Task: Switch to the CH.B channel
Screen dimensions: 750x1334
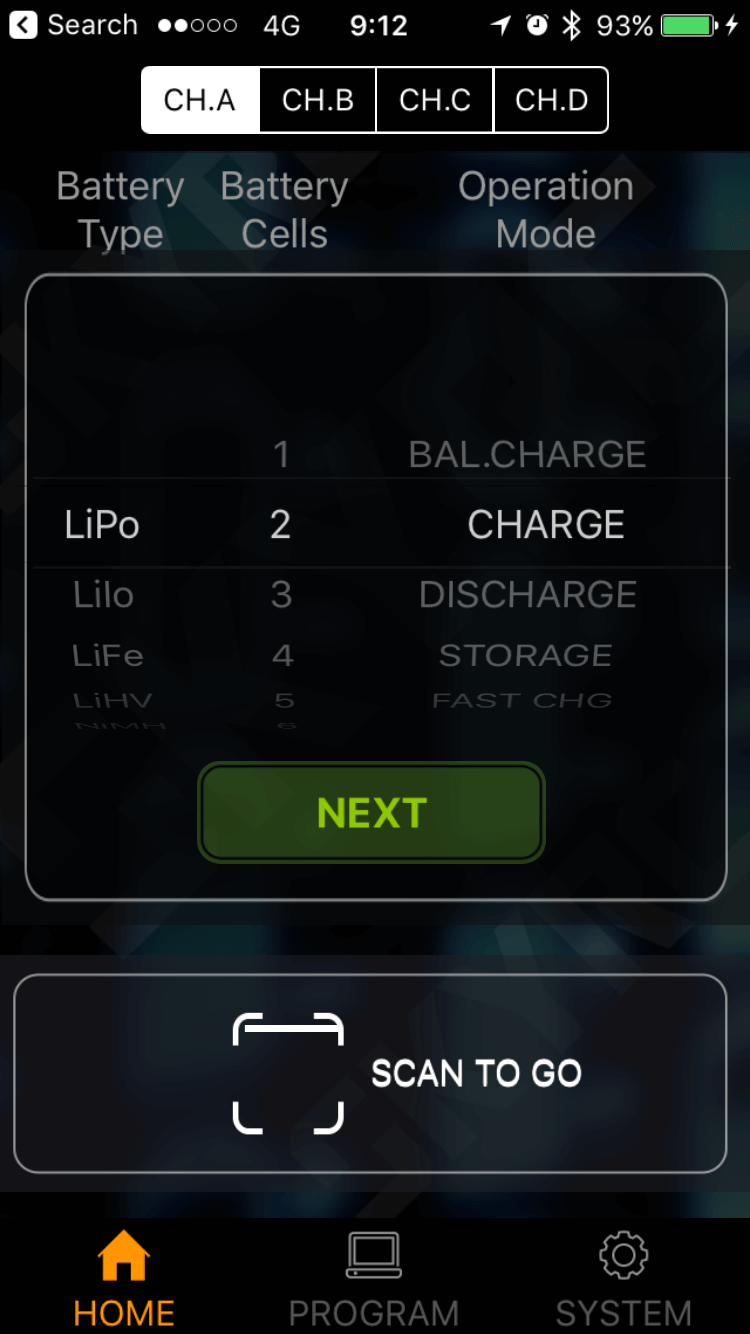Action: click(x=318, y=100)
